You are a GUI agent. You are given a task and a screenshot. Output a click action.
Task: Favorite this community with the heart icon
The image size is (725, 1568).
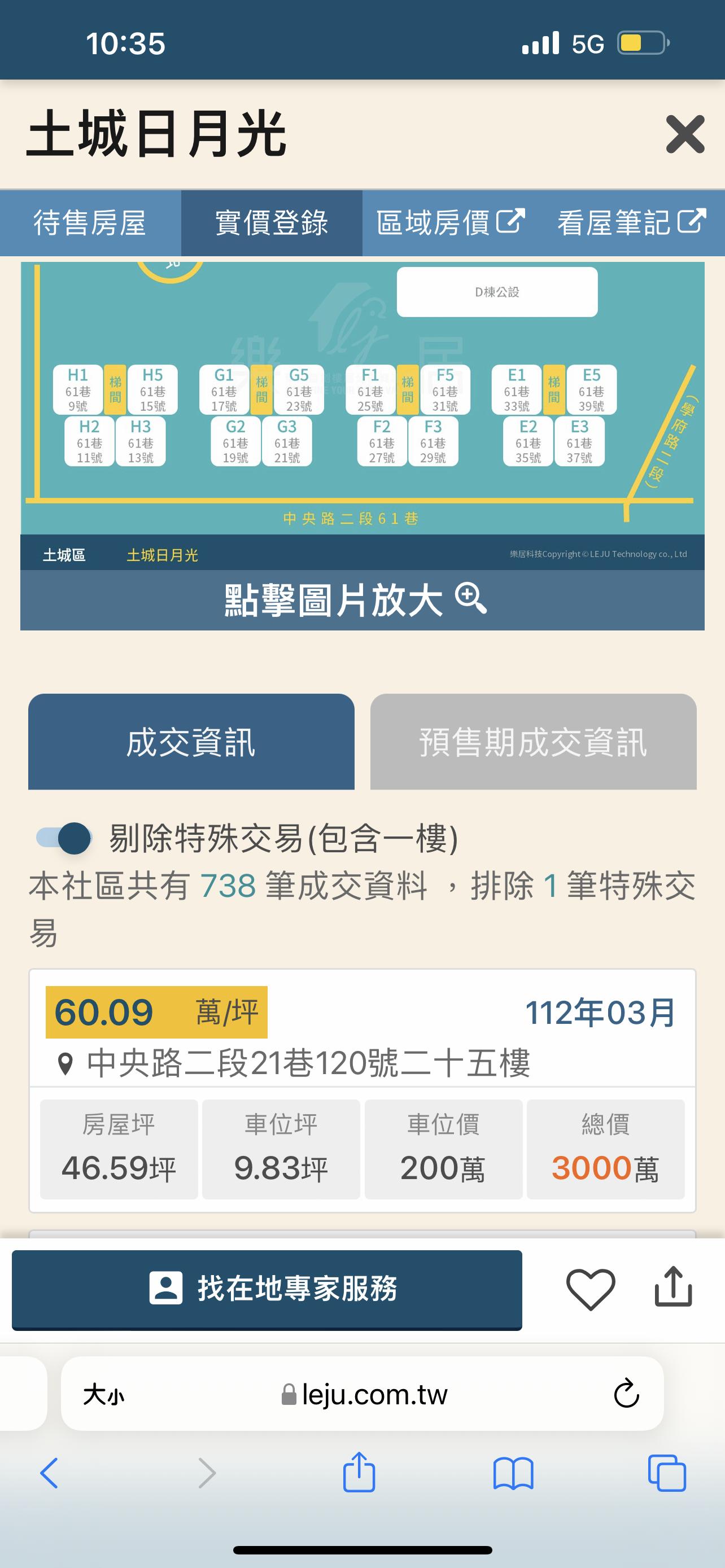click(591, 1289)
